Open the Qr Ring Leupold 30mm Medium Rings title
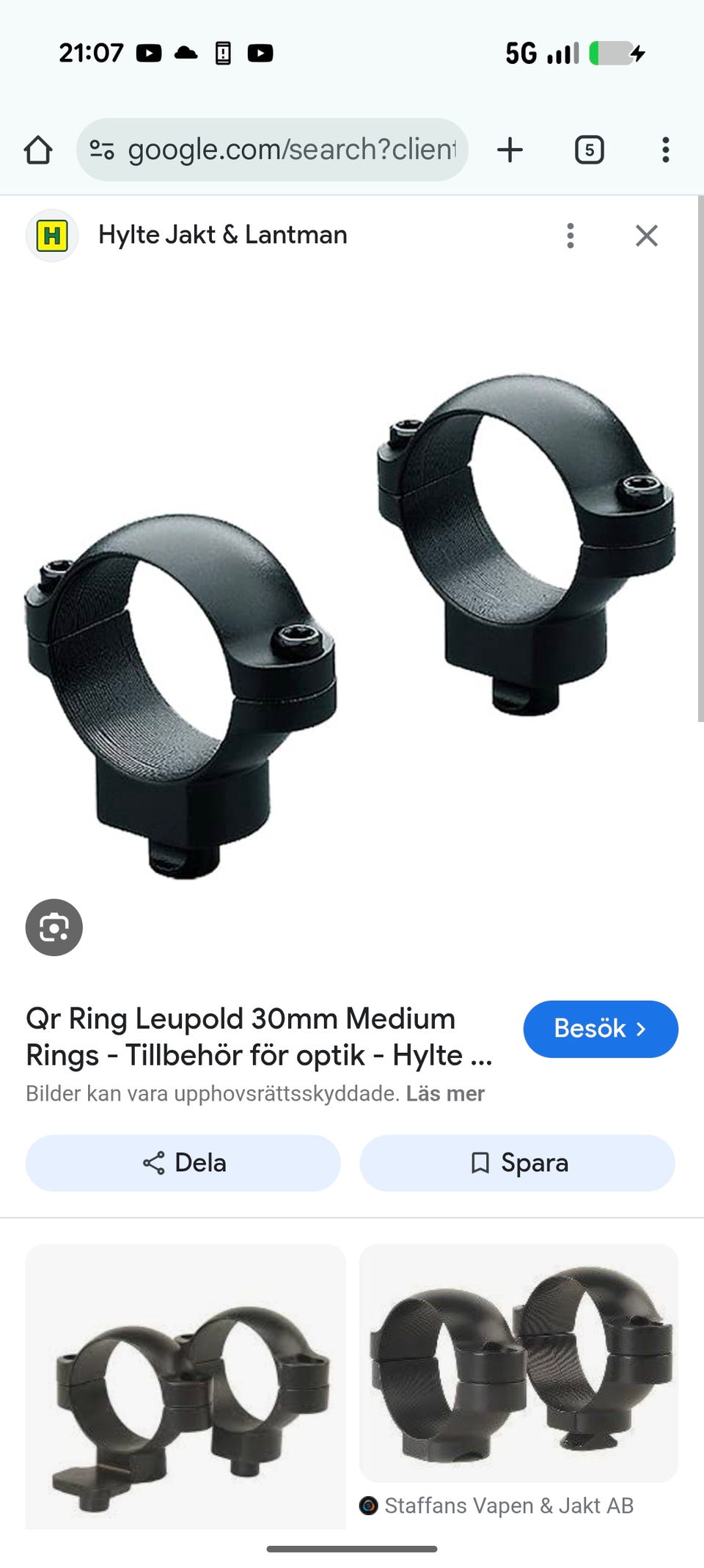This screenshot has width=704, height=1568. tap(258, 1037)
